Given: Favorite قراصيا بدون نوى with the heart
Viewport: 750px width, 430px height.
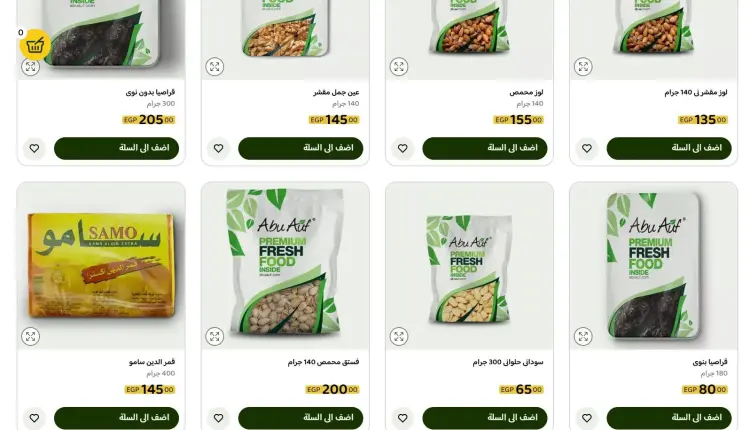Looking at the screenshot, I should (x=34, y=149).
